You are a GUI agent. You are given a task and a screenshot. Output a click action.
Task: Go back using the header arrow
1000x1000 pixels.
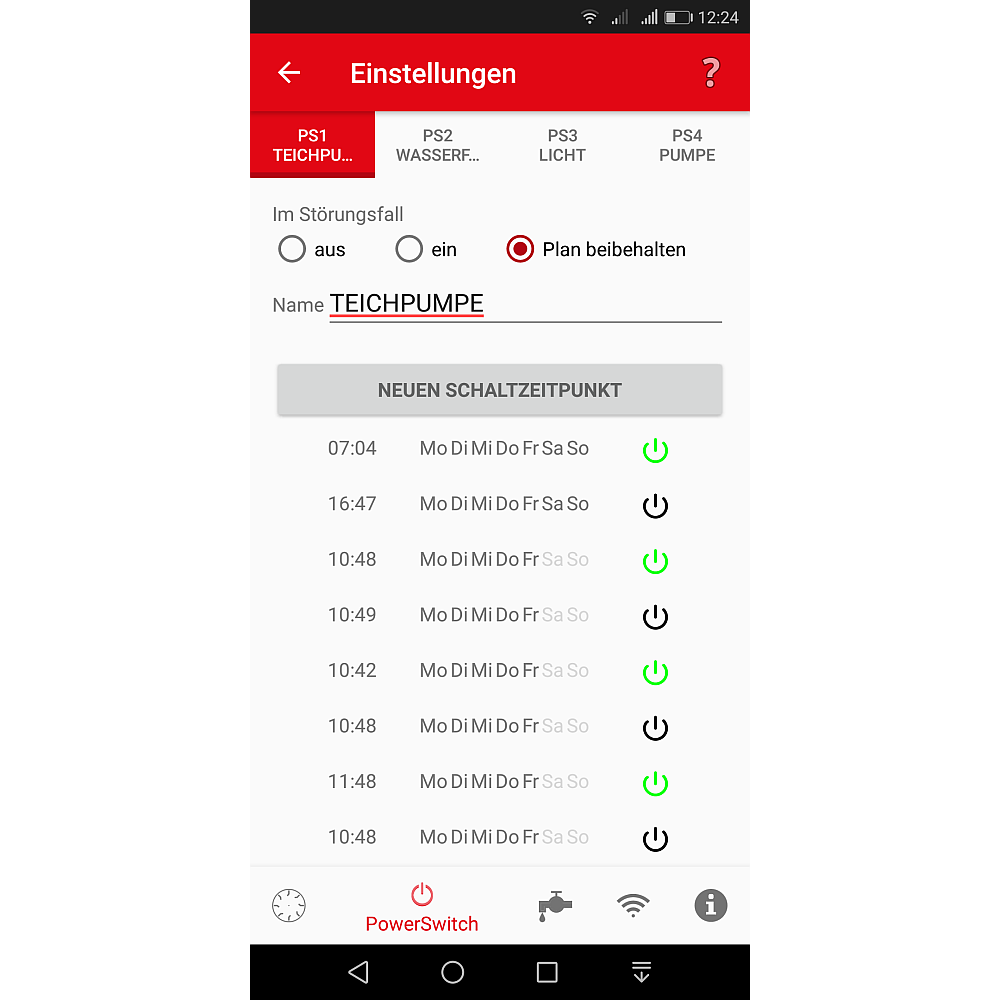coord(289,72)
